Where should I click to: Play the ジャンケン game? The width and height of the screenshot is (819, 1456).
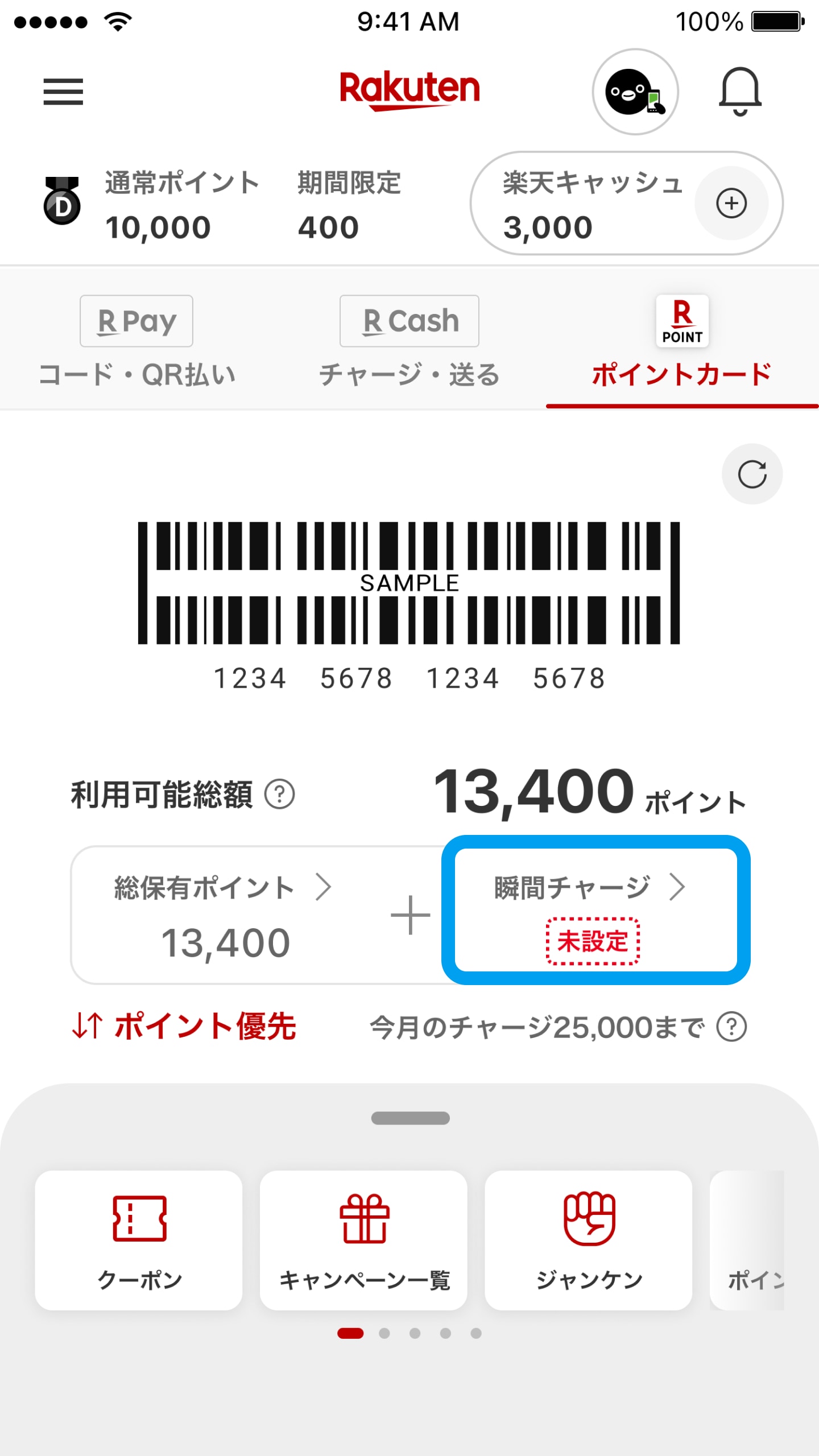coord(589,1240)
